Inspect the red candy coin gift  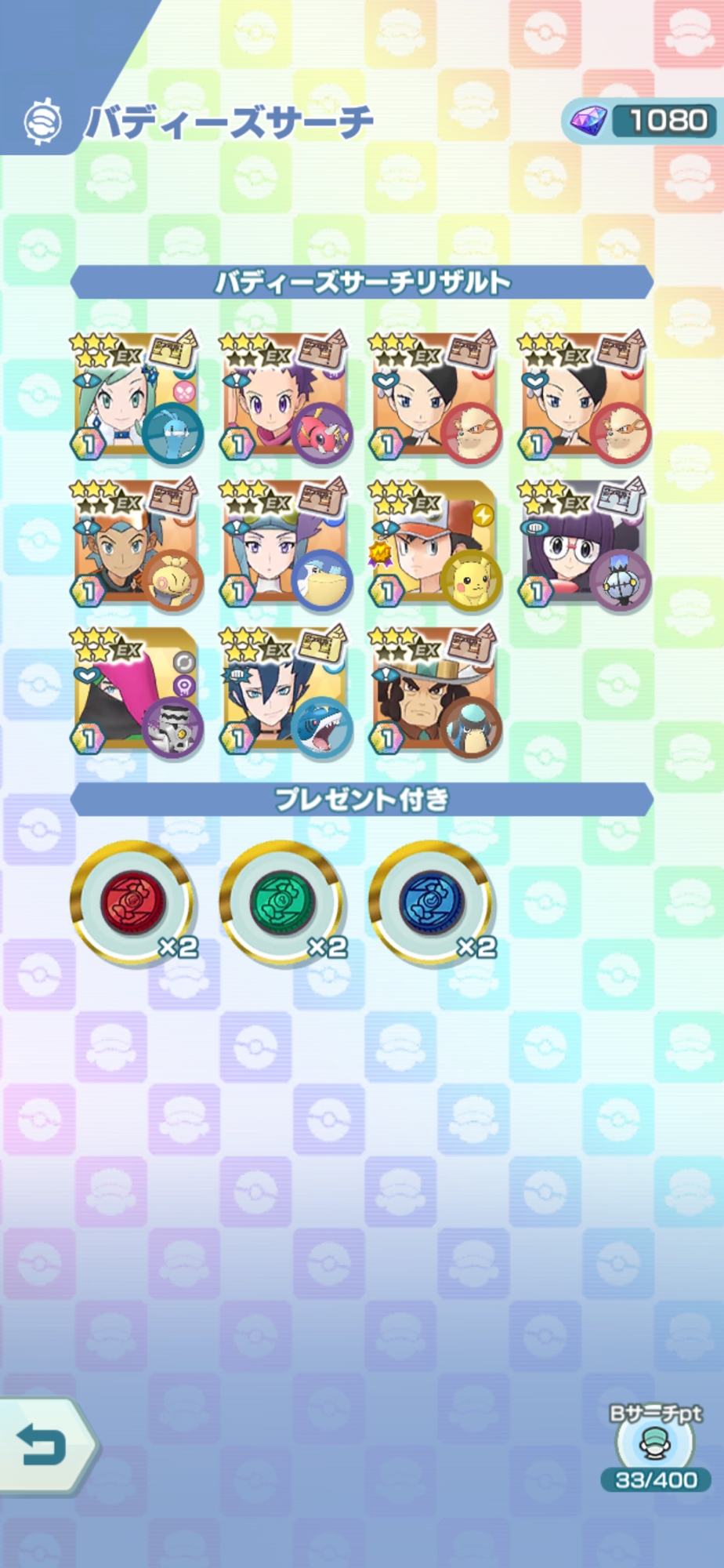click(132, 902)
